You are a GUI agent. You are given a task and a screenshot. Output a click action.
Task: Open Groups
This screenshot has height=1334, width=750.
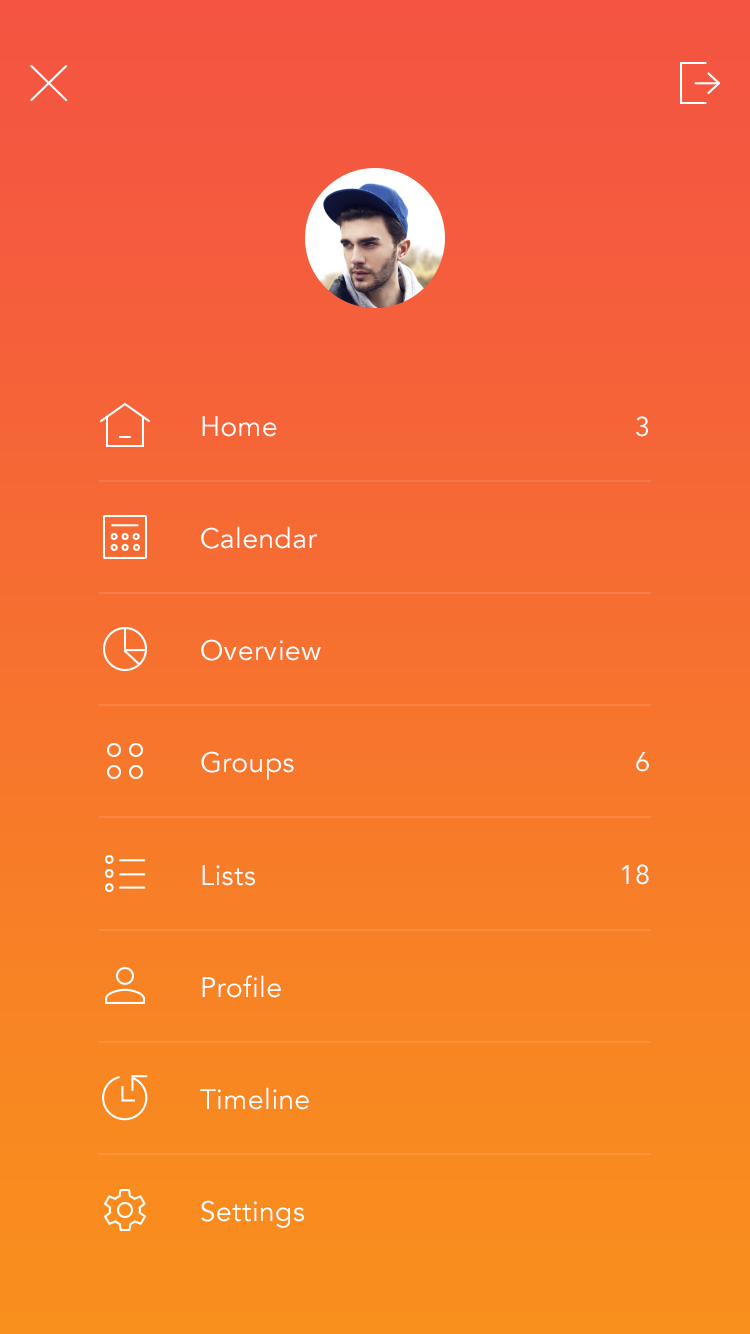(247, 763)
